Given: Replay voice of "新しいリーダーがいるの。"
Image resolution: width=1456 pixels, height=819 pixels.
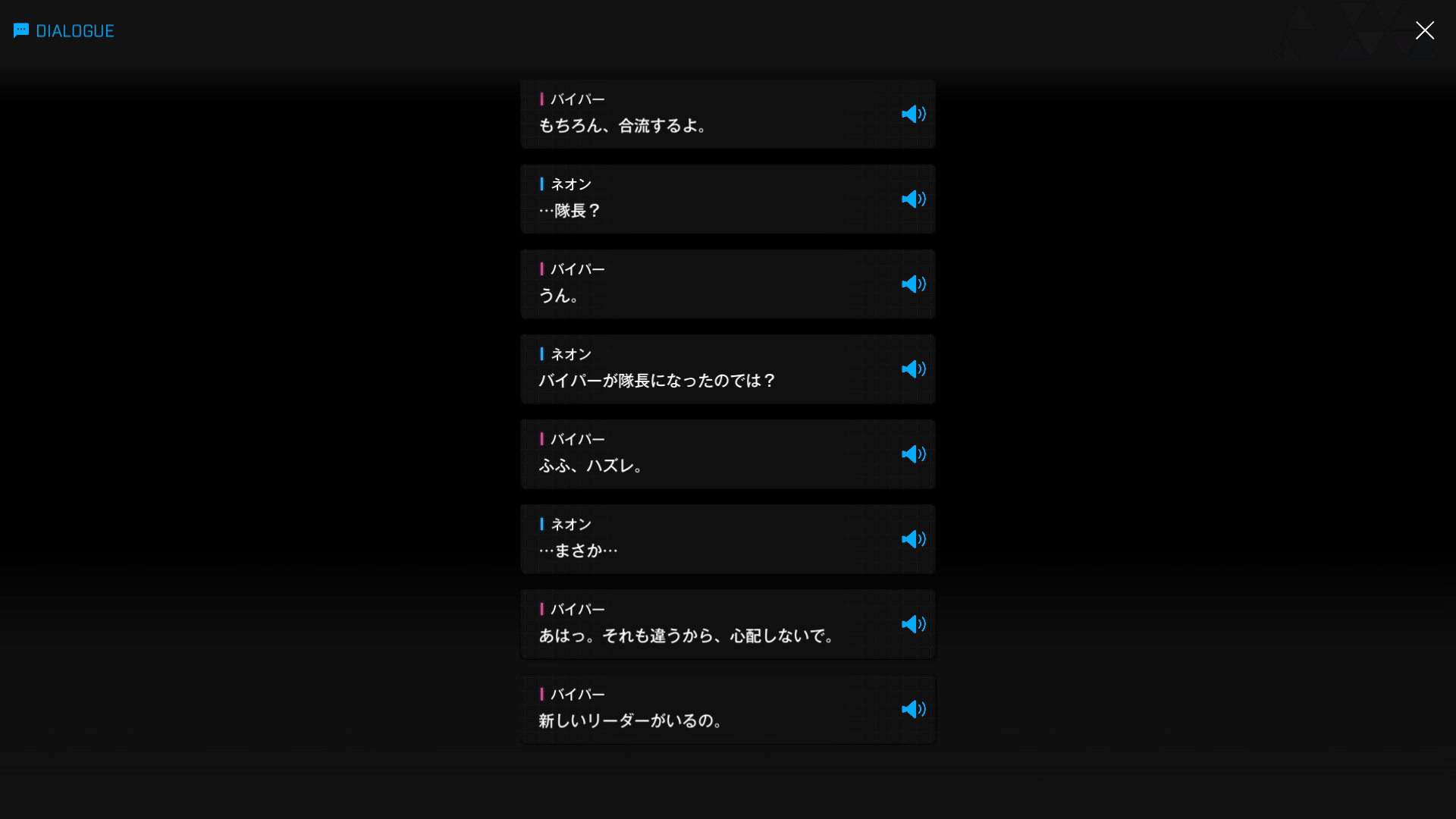Looking at the screenshot, I should click(x=913, y=708).
